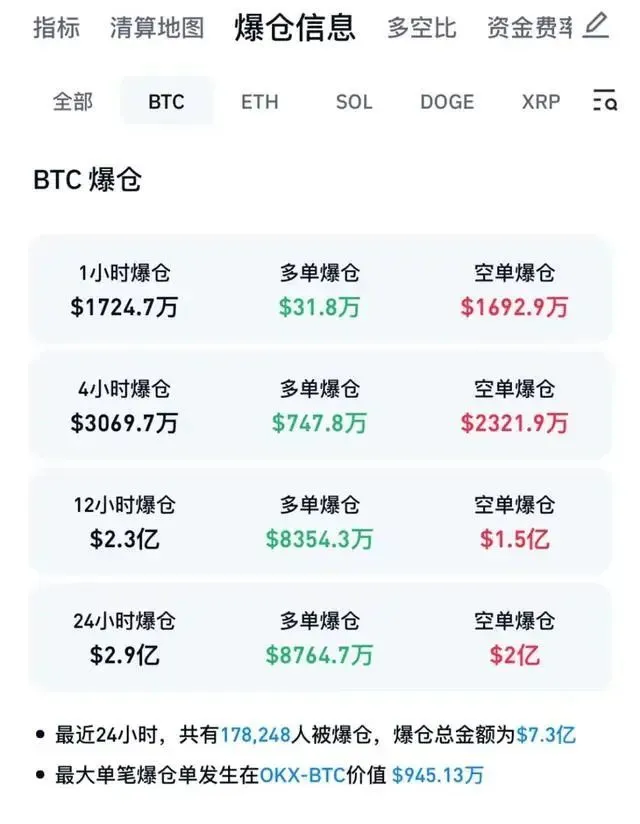Image resolution: width=640 pixels, height=824 pixels.
Task: Open the coin list search icon
Action: pos(604,101)
